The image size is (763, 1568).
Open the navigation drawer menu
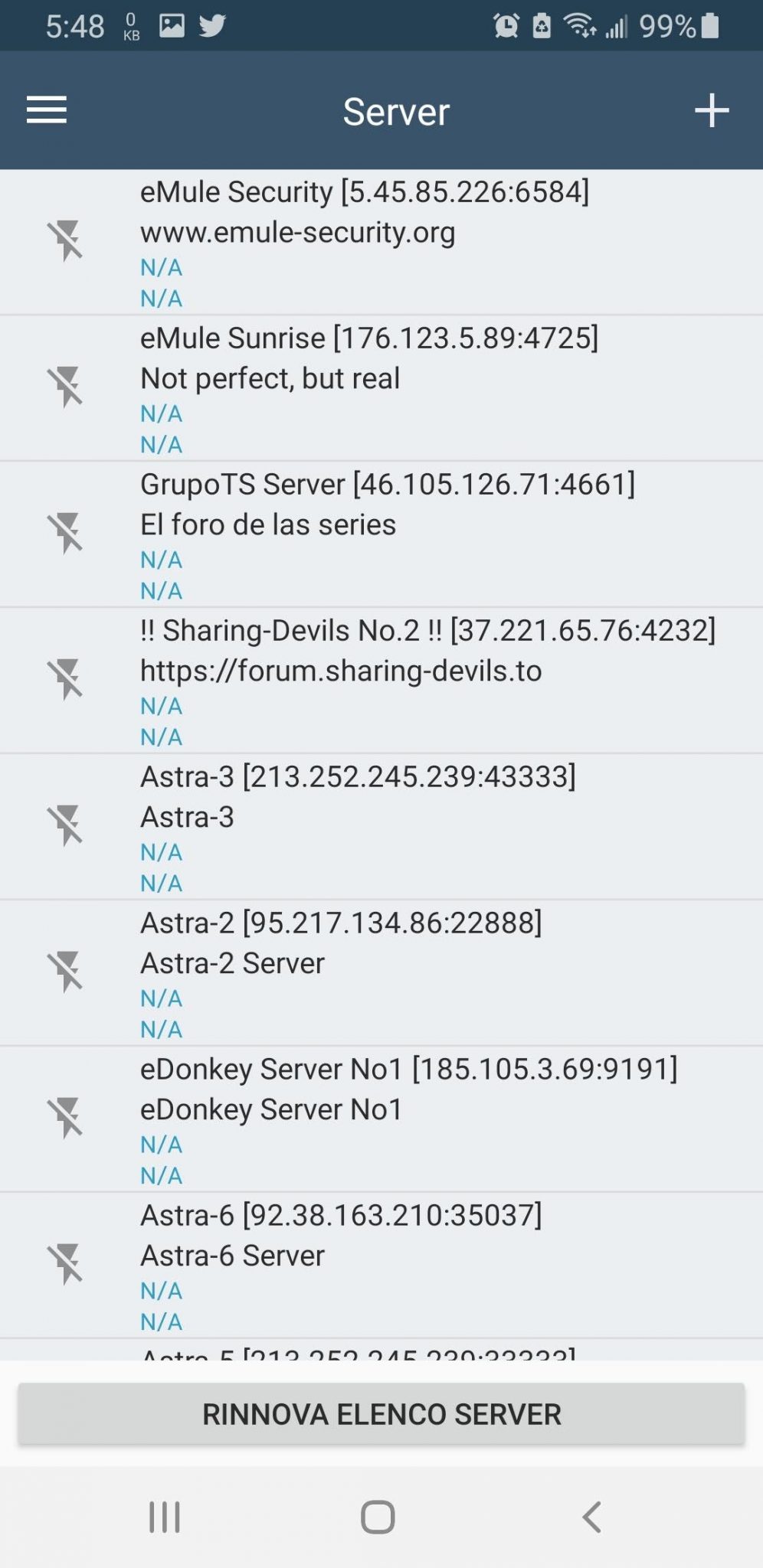click(46, 111)
